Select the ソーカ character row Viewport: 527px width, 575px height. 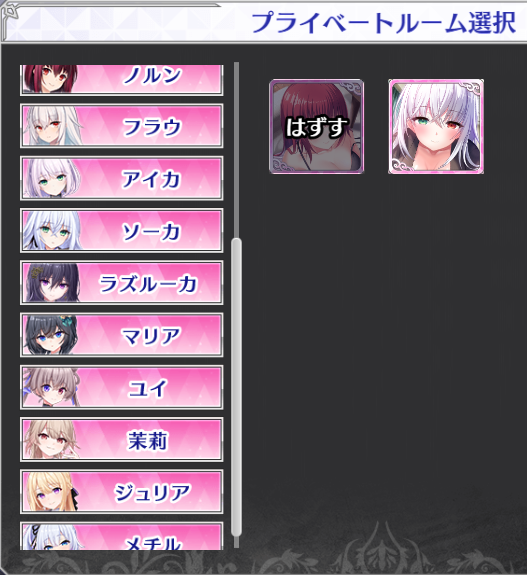click(121, 230)
